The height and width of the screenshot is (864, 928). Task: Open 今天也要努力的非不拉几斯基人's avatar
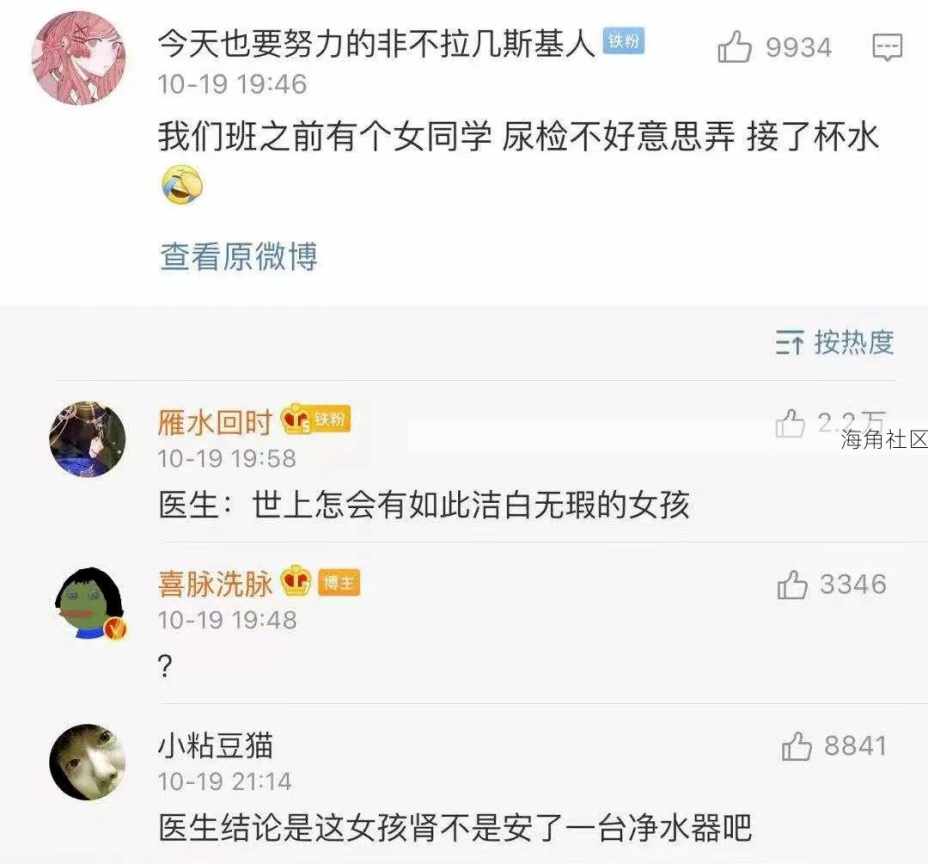pyautogui.click(x=80, y=58)
